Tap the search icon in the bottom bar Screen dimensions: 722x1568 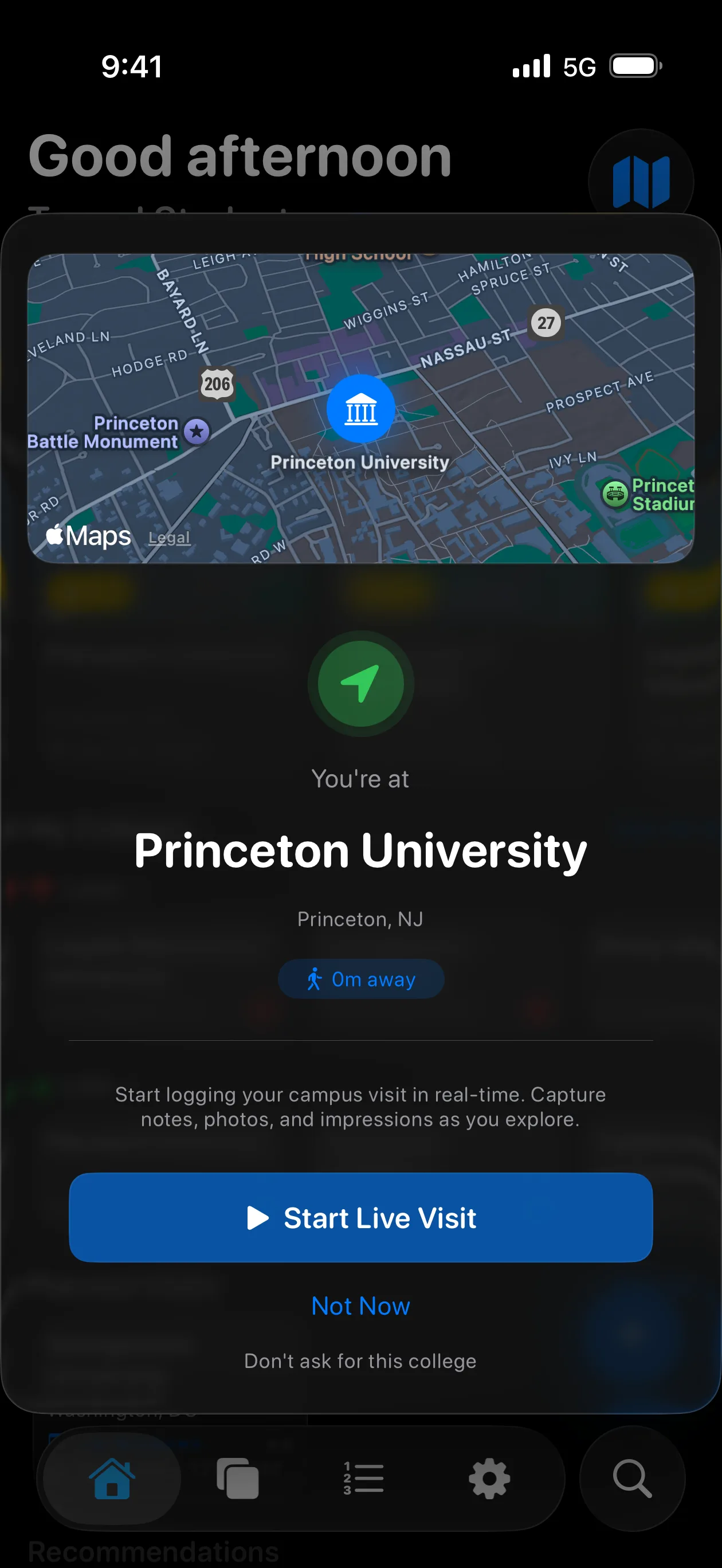[633, 1478]
